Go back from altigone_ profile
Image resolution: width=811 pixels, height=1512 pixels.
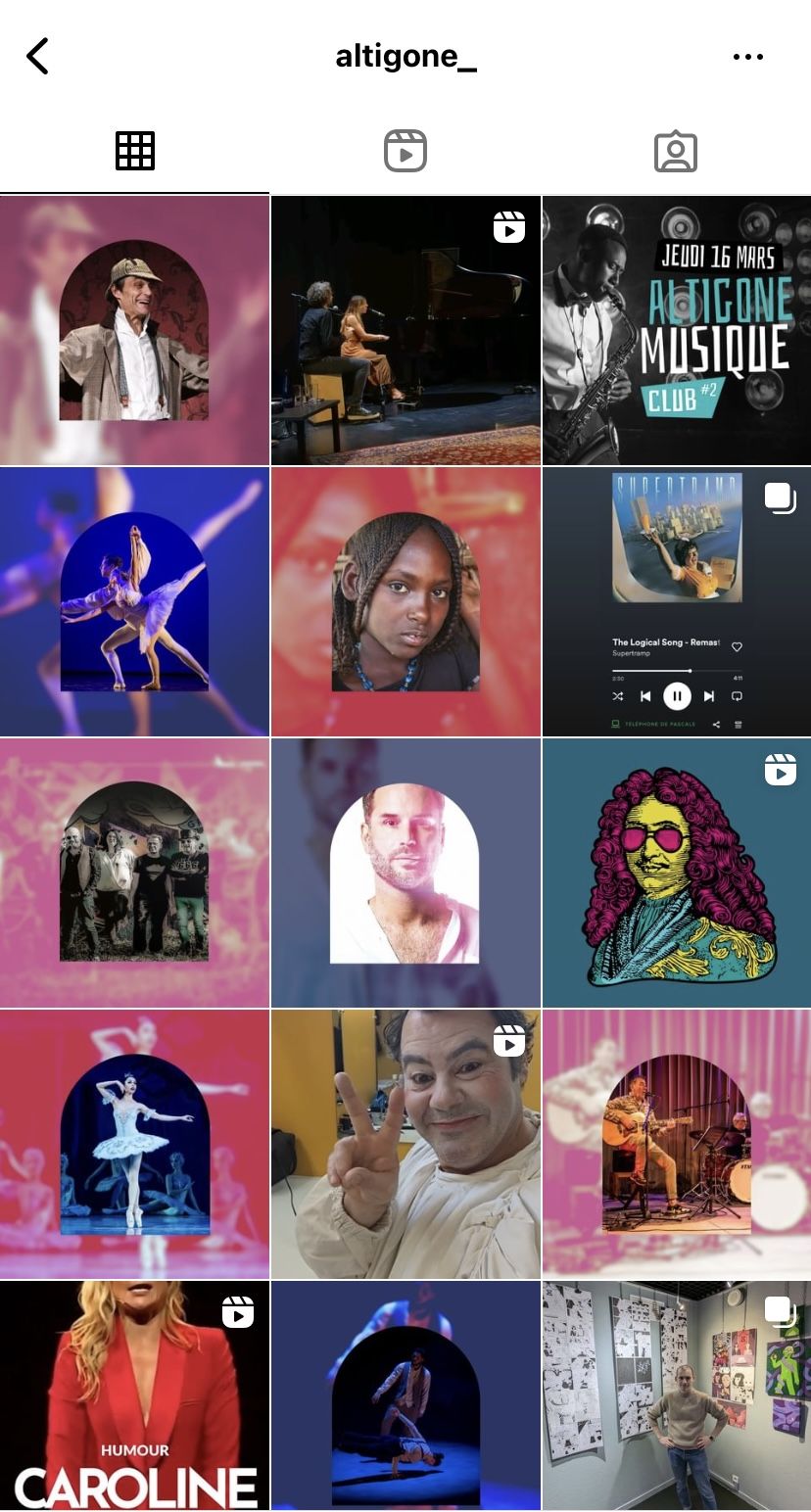(37, 57)
